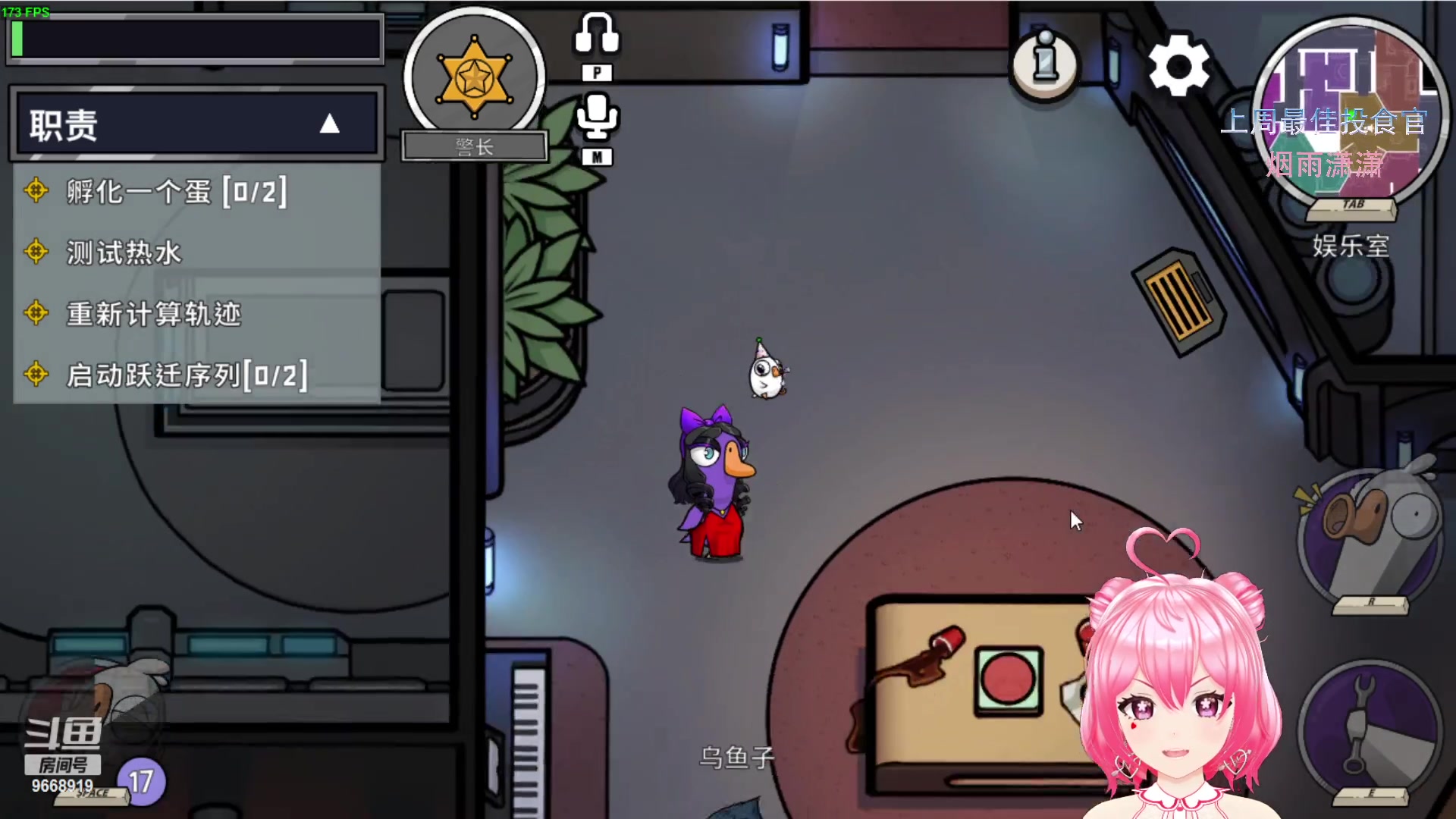
Task: Open the settings gear
Action: 1178,65
